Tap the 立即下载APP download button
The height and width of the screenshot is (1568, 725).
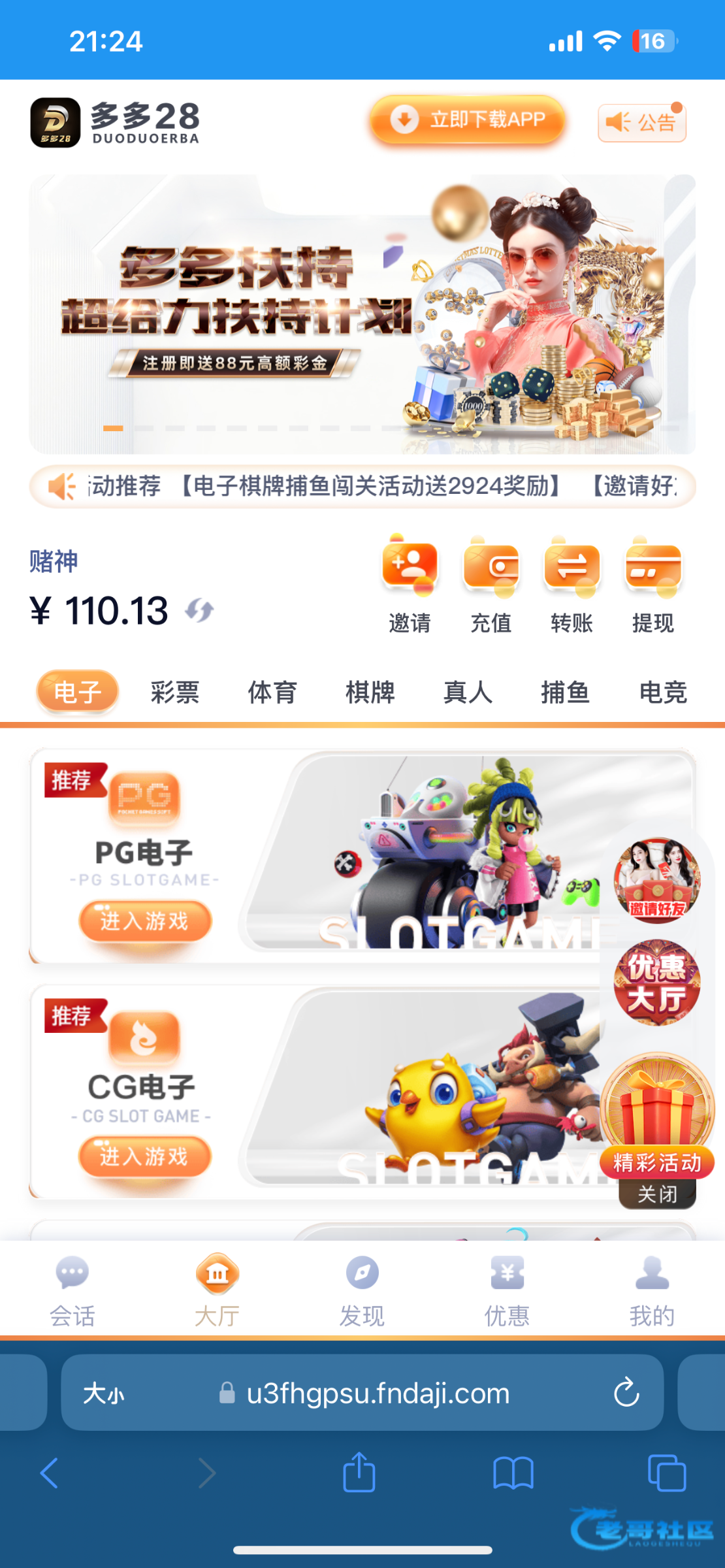point(468,120)
